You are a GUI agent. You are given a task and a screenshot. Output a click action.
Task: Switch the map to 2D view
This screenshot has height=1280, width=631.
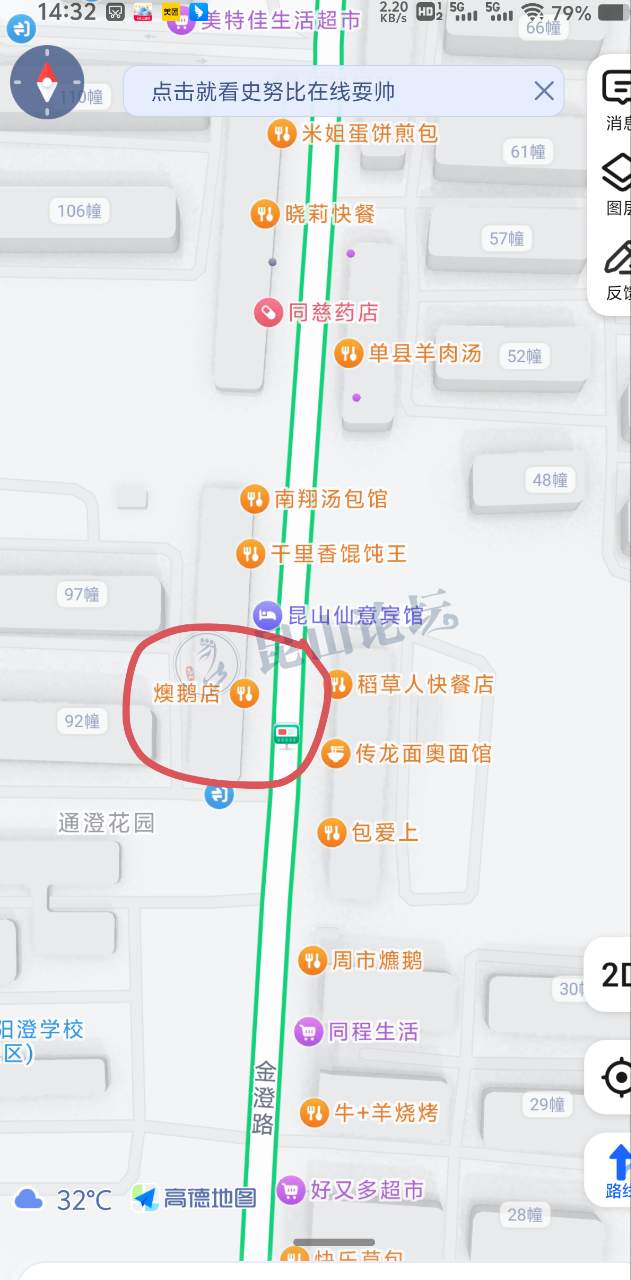[612, 975]
